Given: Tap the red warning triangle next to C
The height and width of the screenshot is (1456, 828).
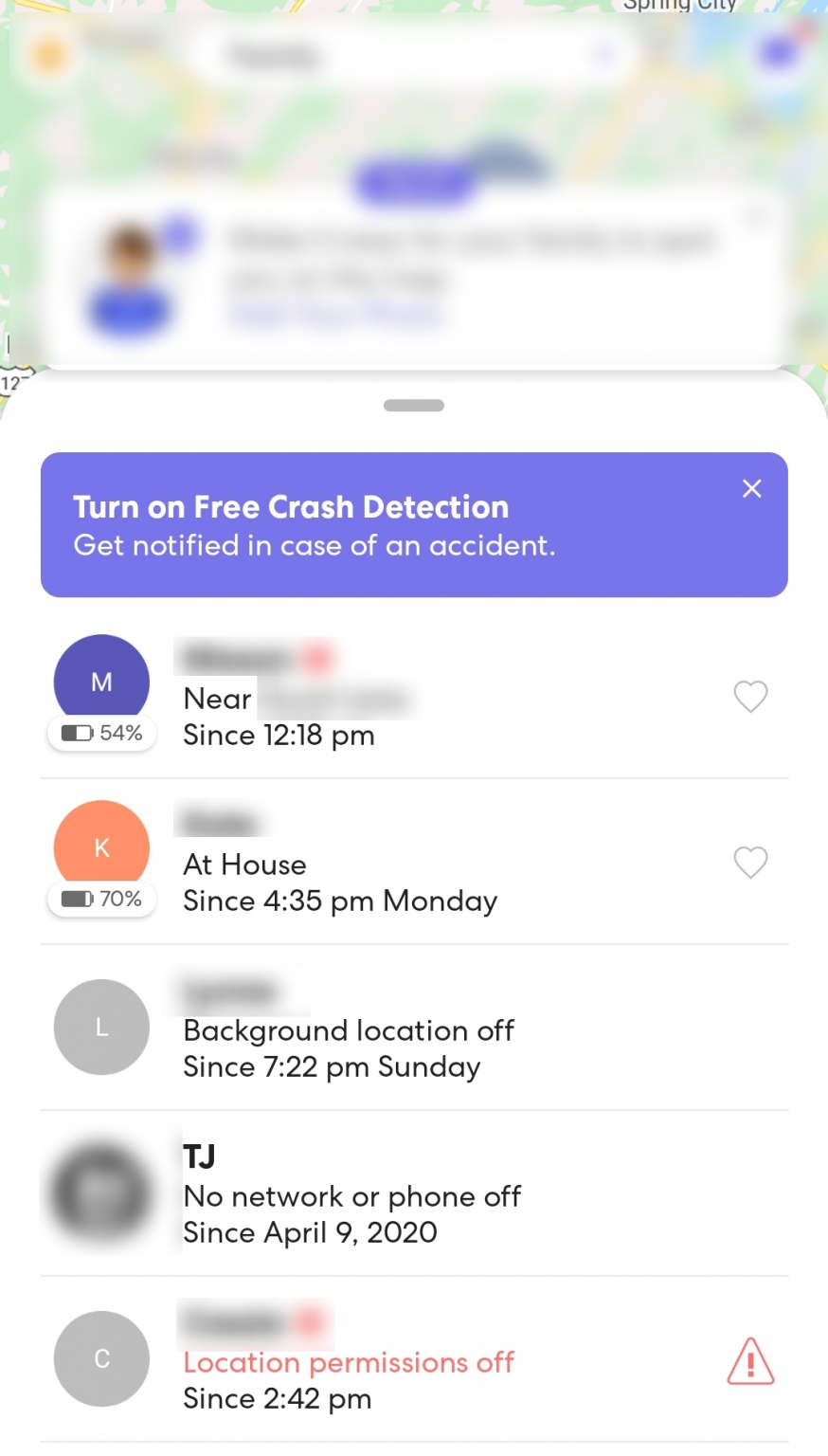Looking at the screenshot, I should 750,1359.
